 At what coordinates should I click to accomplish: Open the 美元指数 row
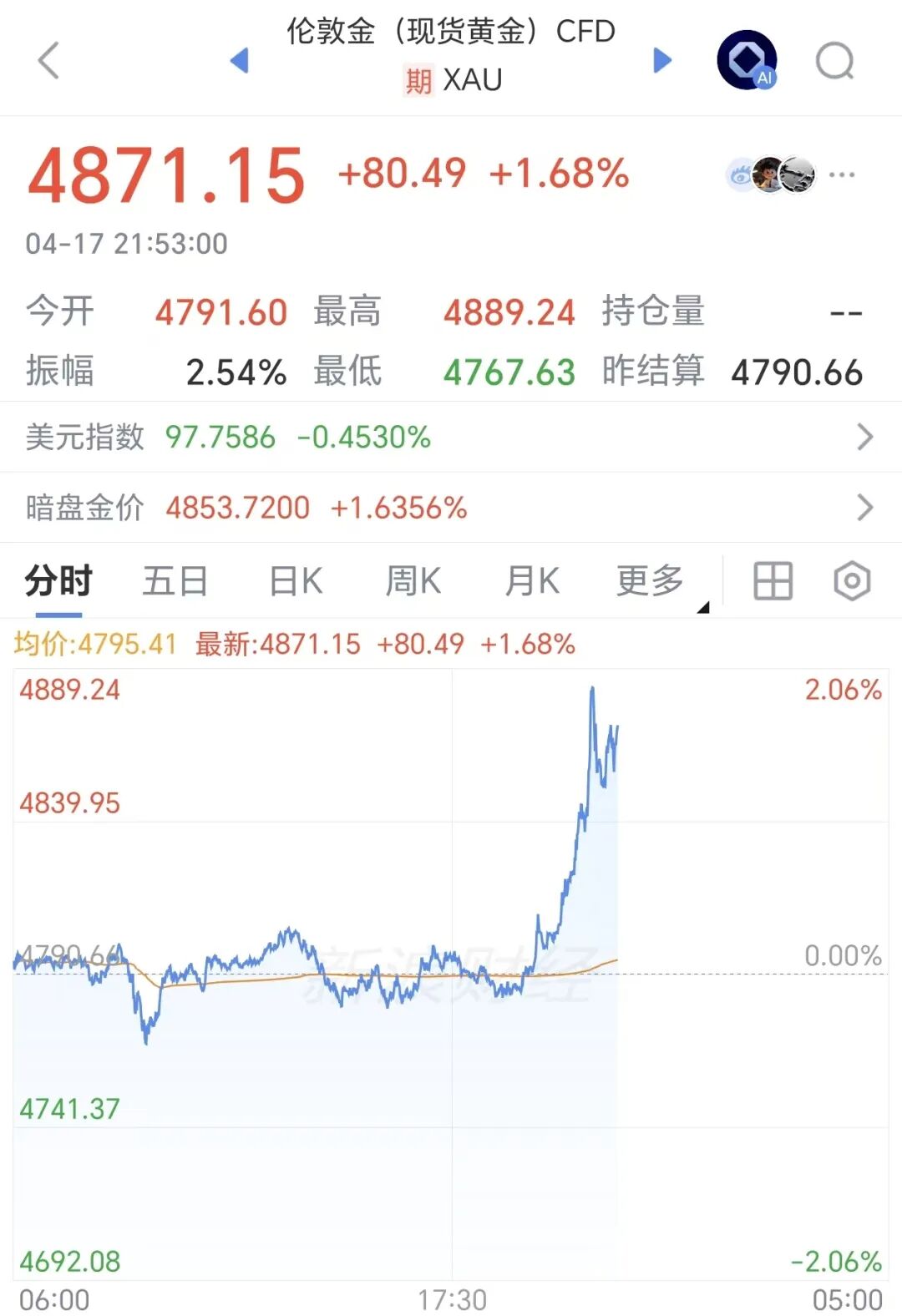pyautogui.click(x=451, y=437)
